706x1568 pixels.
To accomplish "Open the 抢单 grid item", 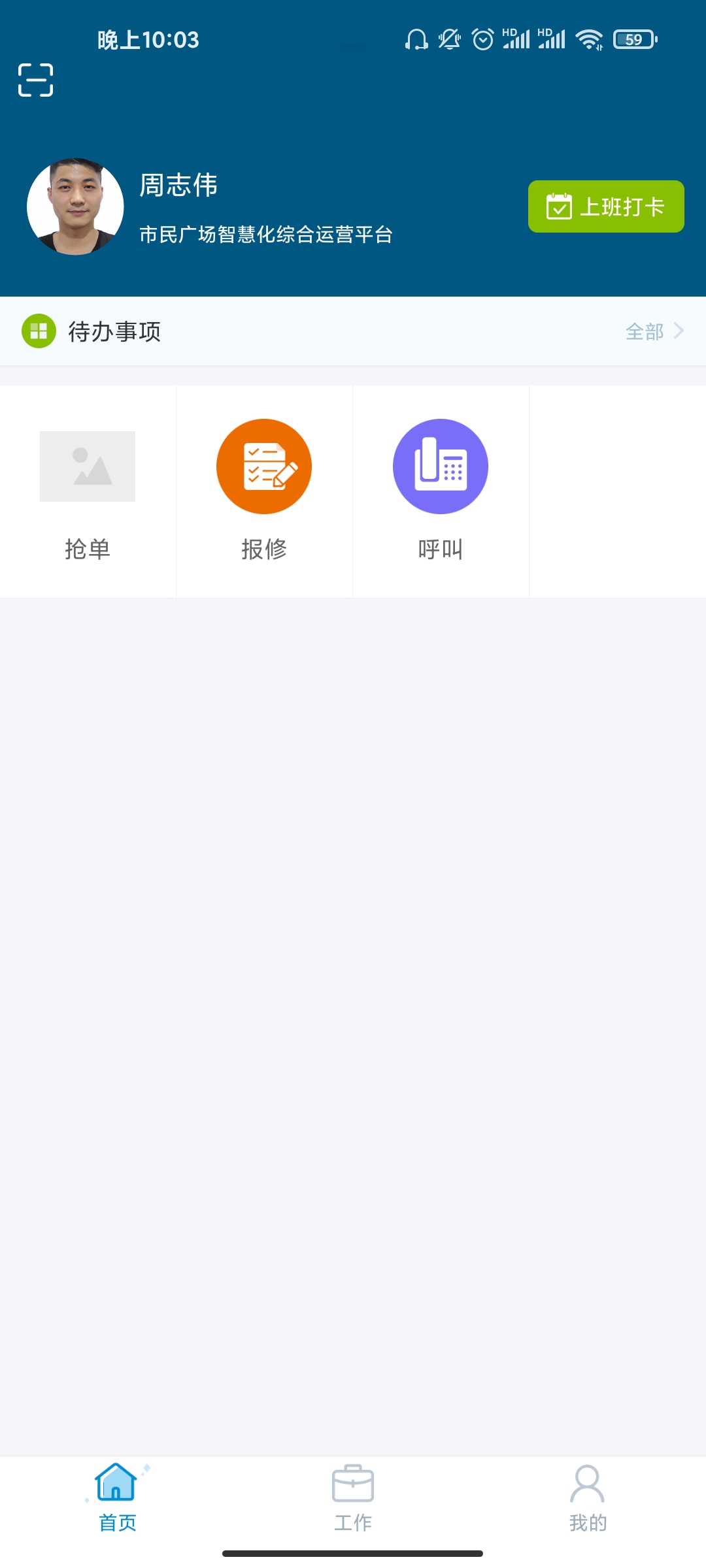I will [x=88, y=491].
